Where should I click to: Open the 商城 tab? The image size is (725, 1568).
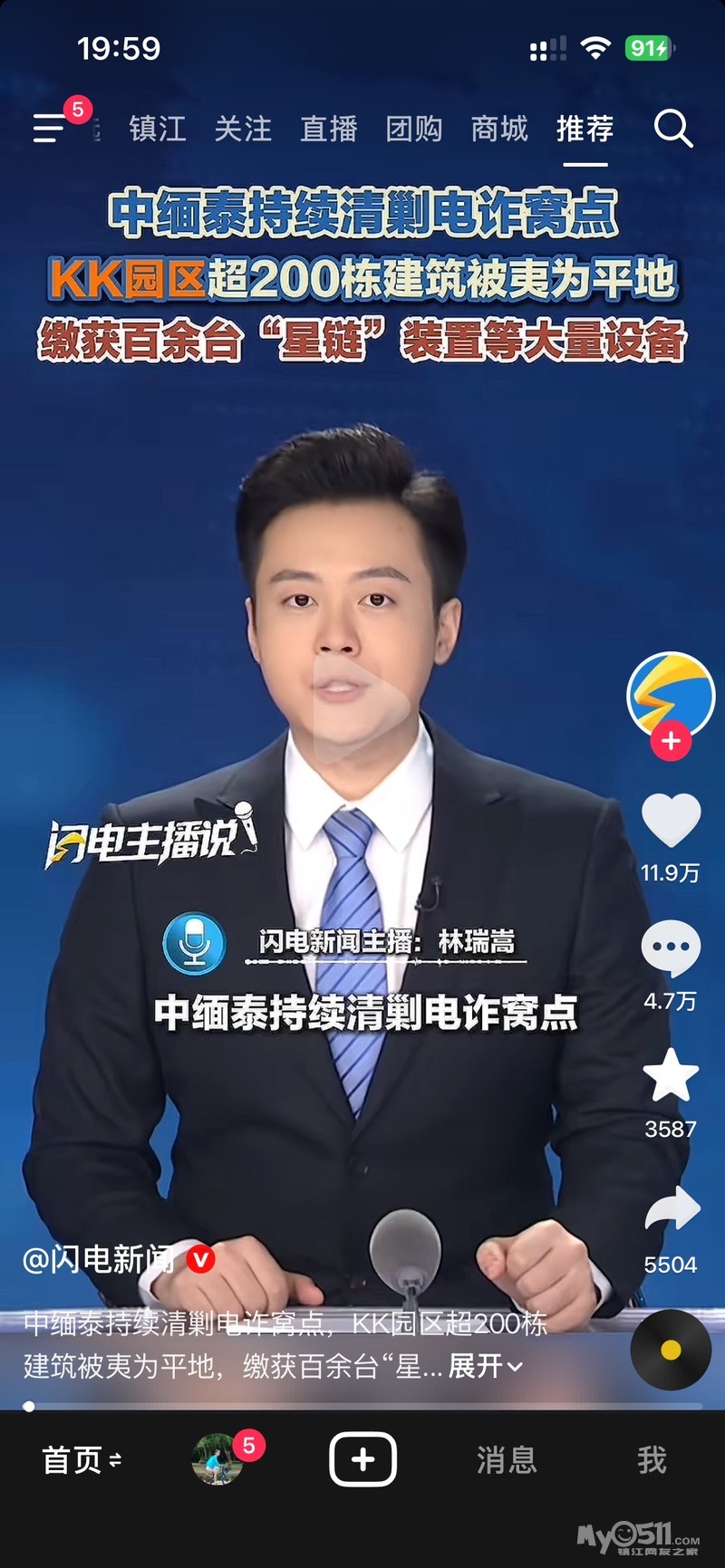499,129
